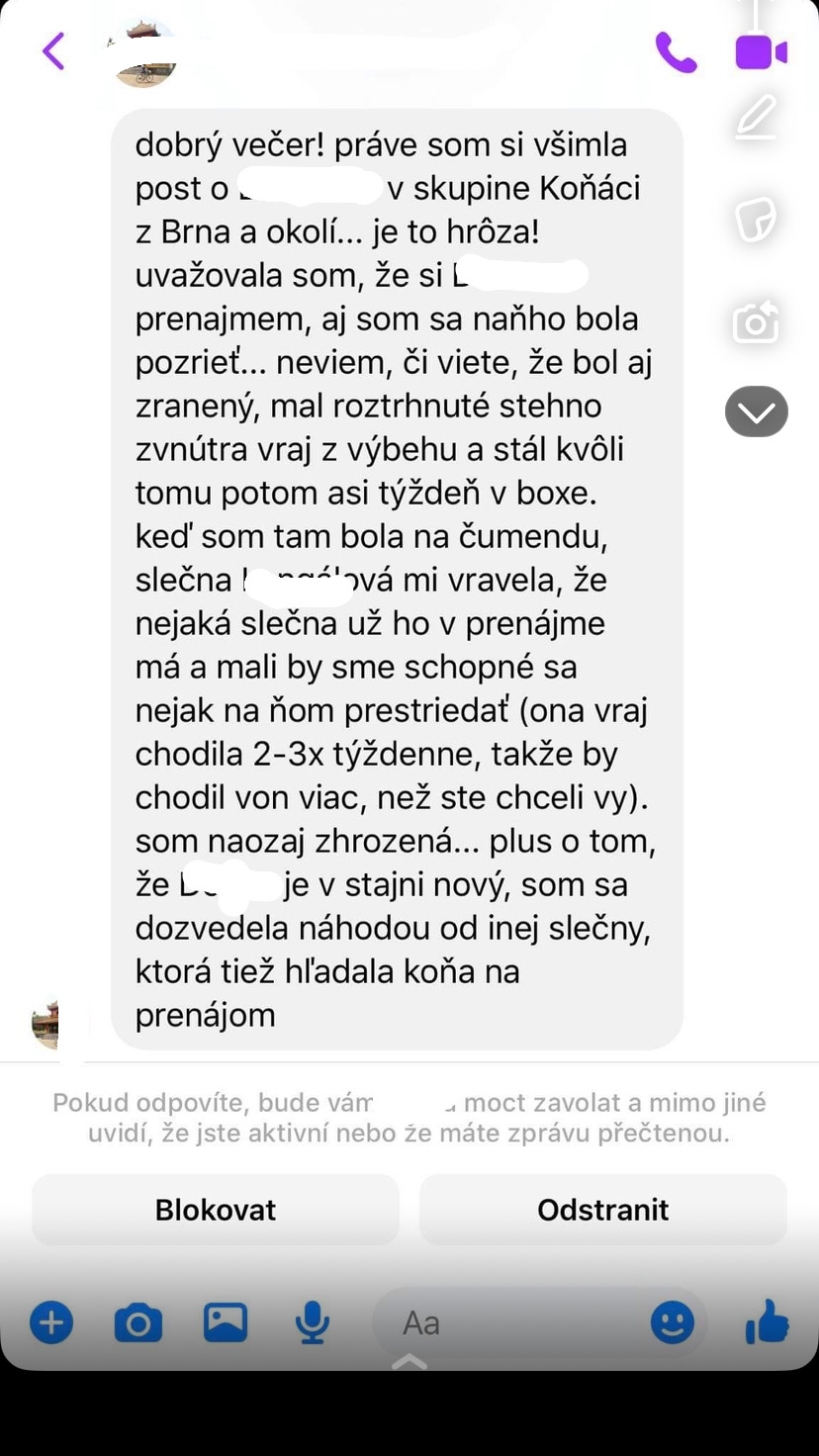
Task: Open the photo gallery picker
Action: coord(226,1322)
